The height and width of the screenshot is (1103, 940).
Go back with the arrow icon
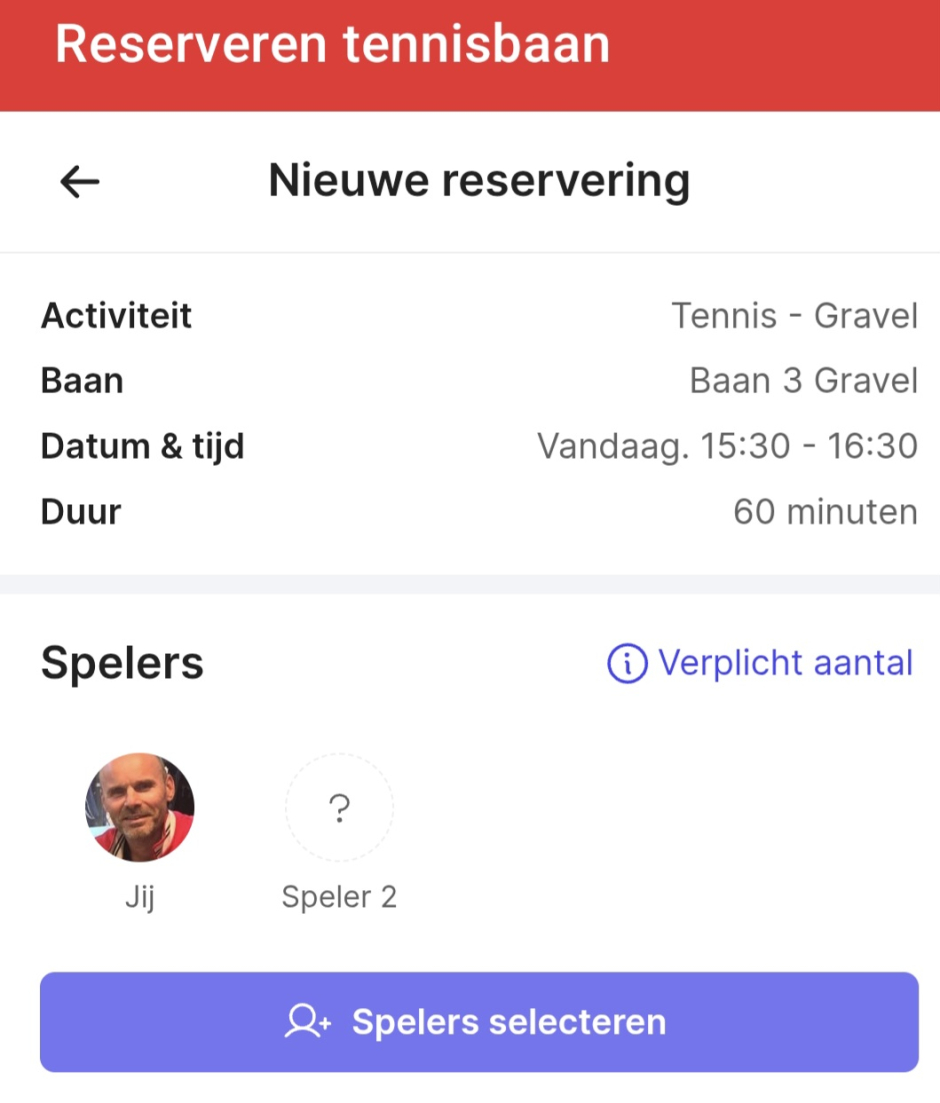[x=80, y=182]
